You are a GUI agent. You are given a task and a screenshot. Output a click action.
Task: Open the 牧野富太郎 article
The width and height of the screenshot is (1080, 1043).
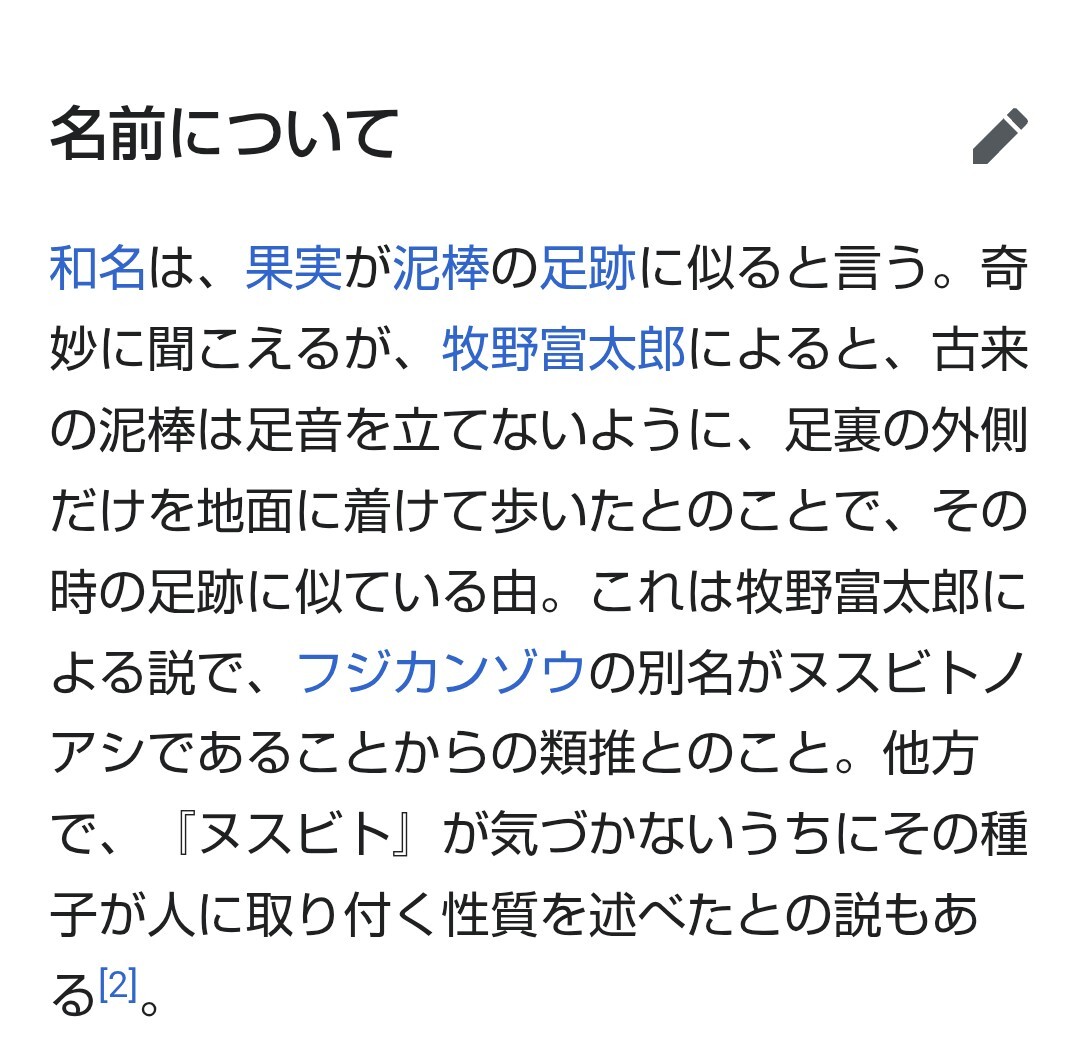click(563, 351)
